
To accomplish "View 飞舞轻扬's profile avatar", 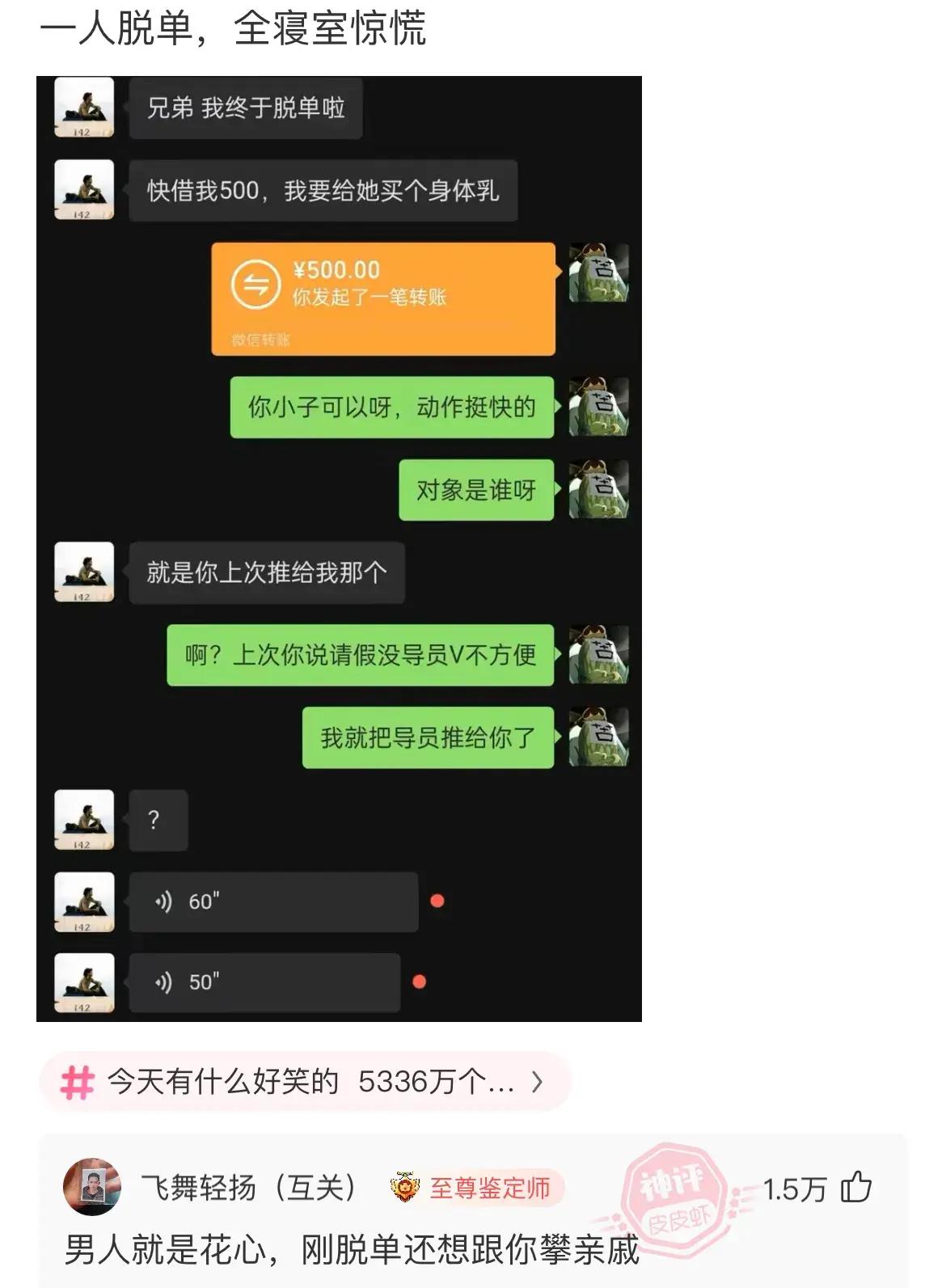I will click(91, 1187).
